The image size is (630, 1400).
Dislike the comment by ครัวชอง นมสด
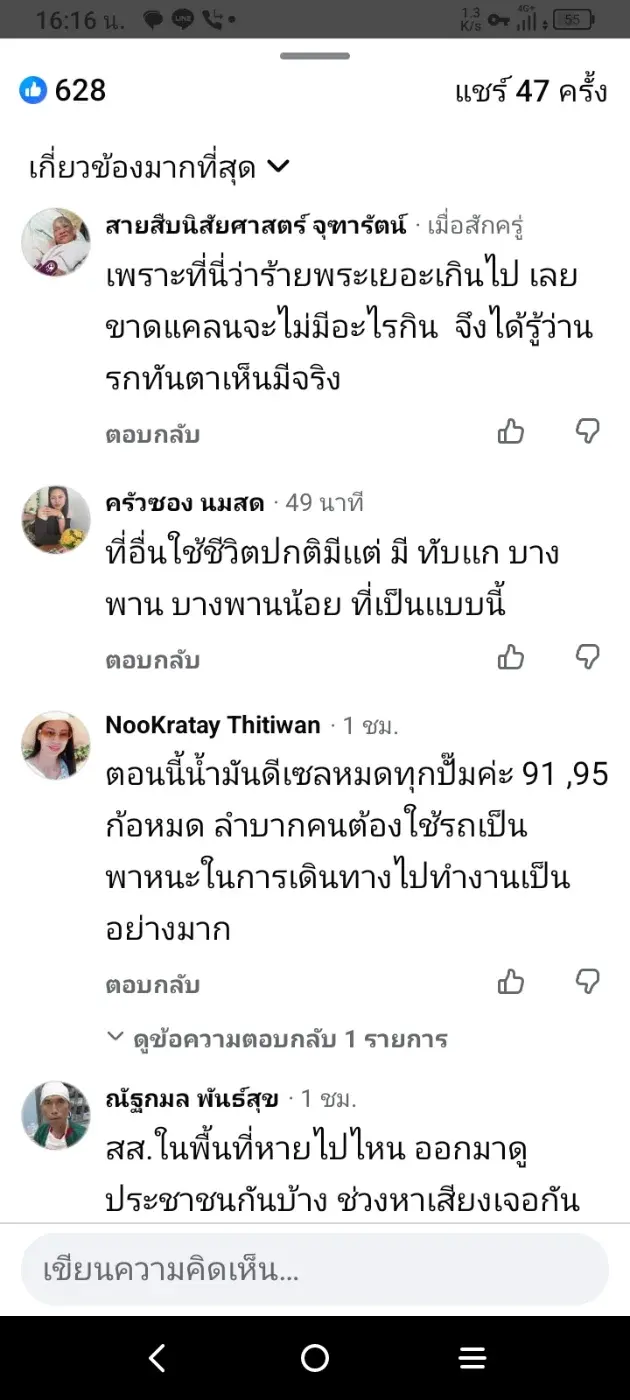(x=588, y=657)
